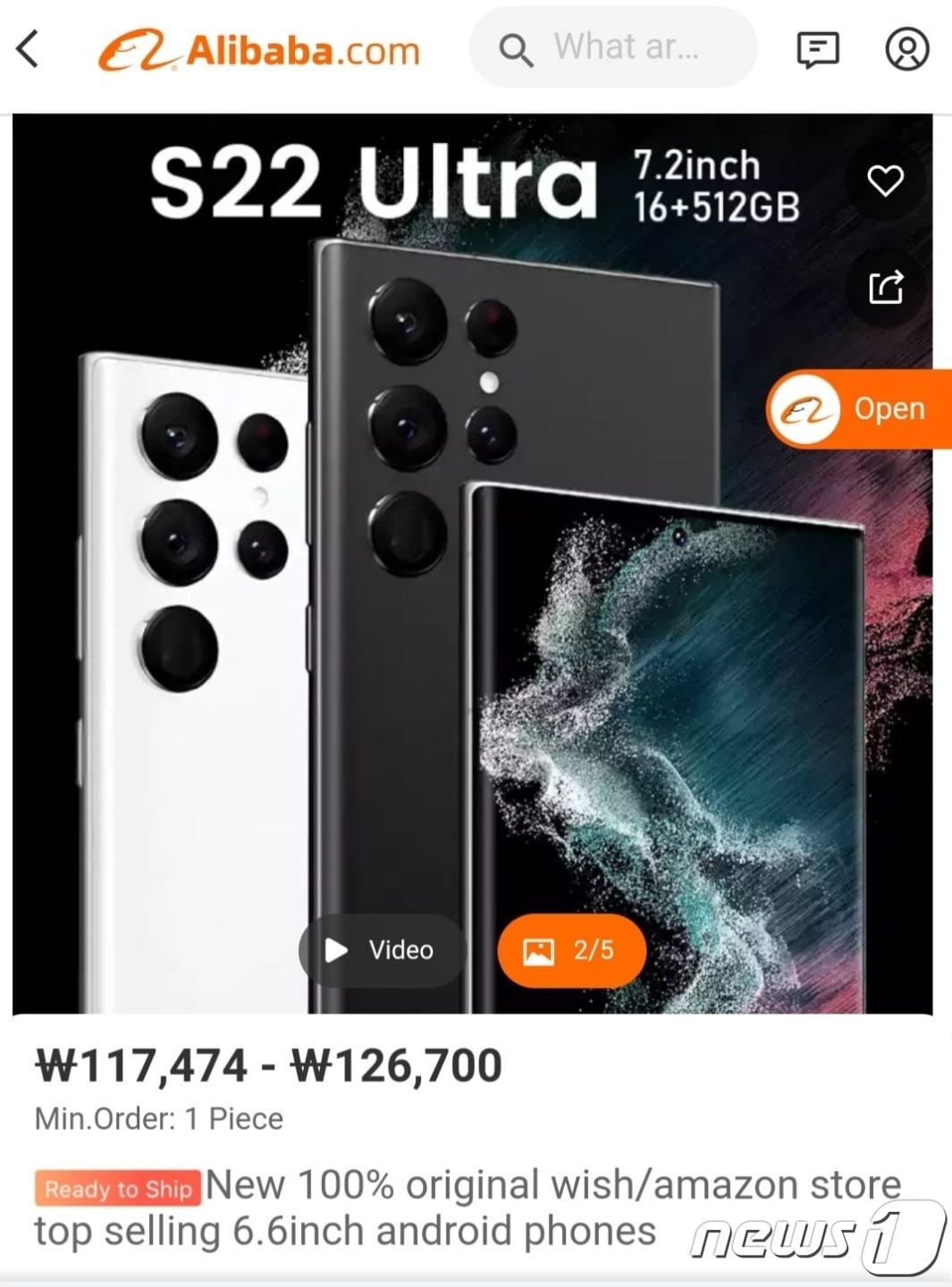Share this product listing
952x1287 pixels.
(885, 288)
